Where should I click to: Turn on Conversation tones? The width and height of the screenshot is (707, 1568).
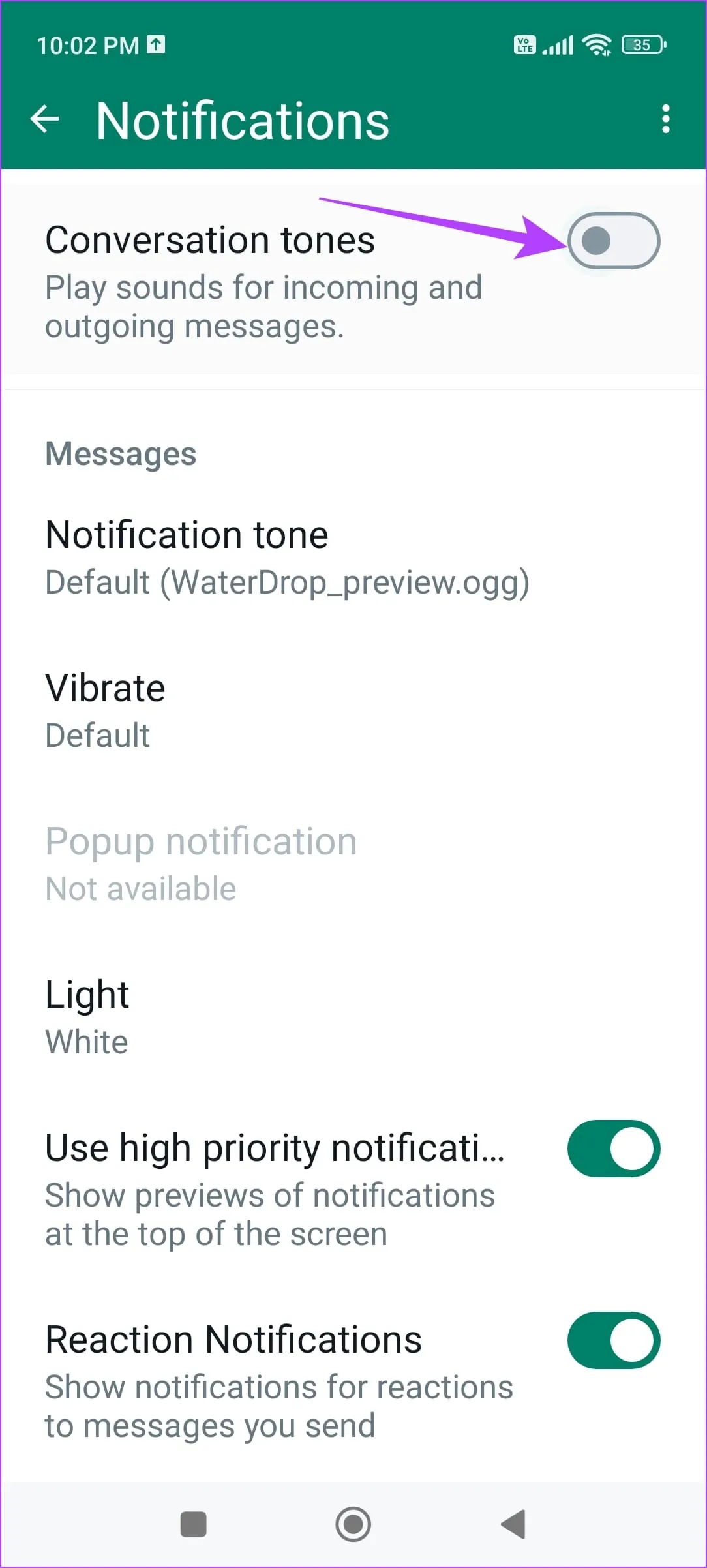[x=613, y=241]
